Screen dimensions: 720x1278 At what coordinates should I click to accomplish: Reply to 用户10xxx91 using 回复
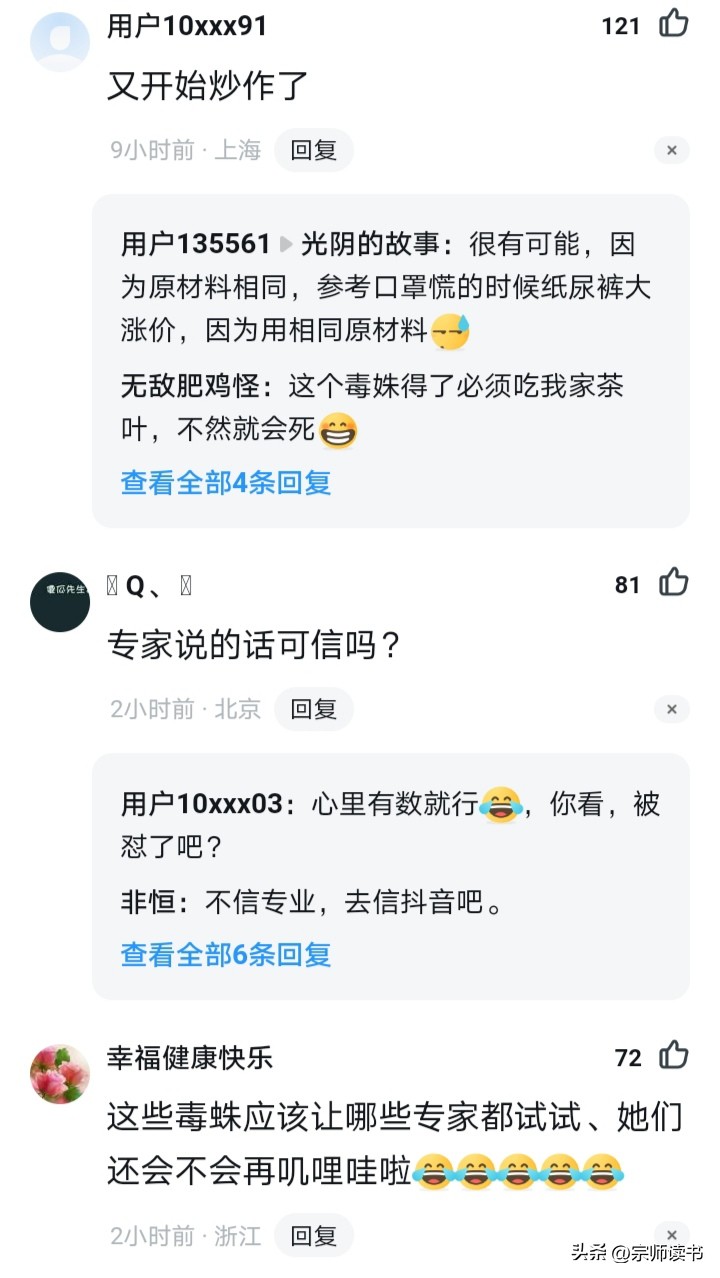313,150
